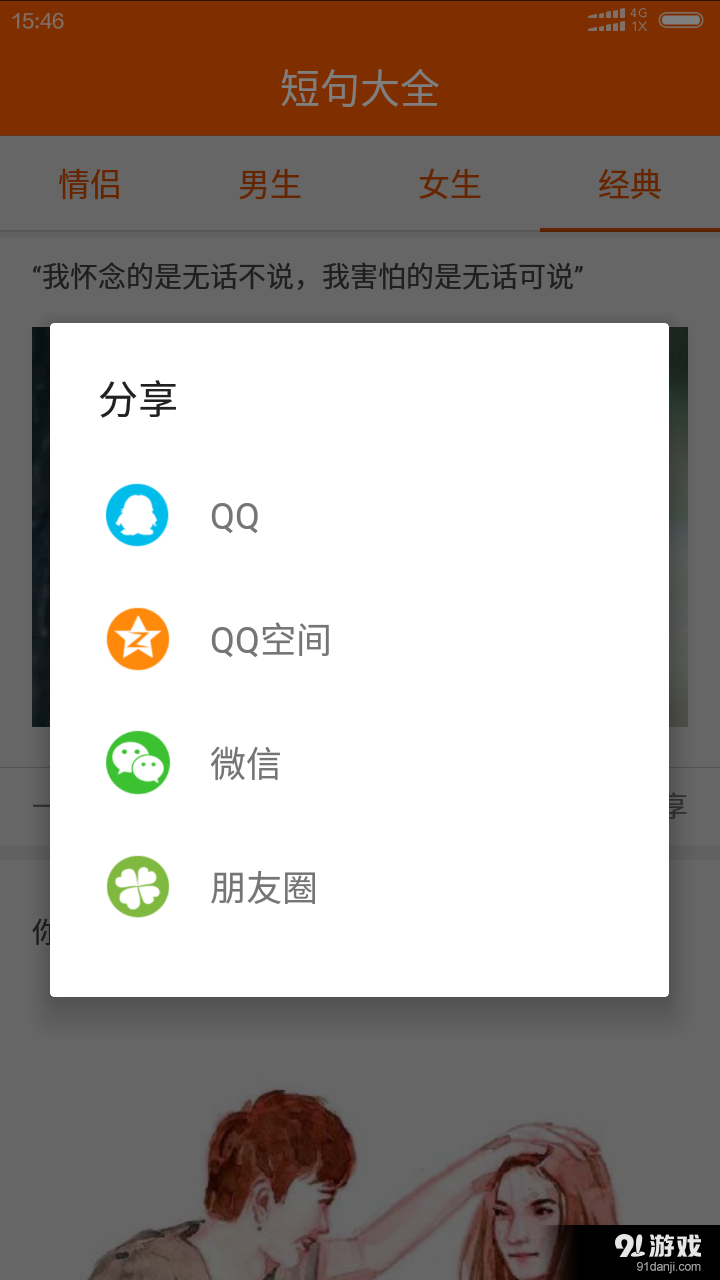Screen dimensions: 720x1280
Task: Open the 男生 category tab
Action: pos(270,184)
